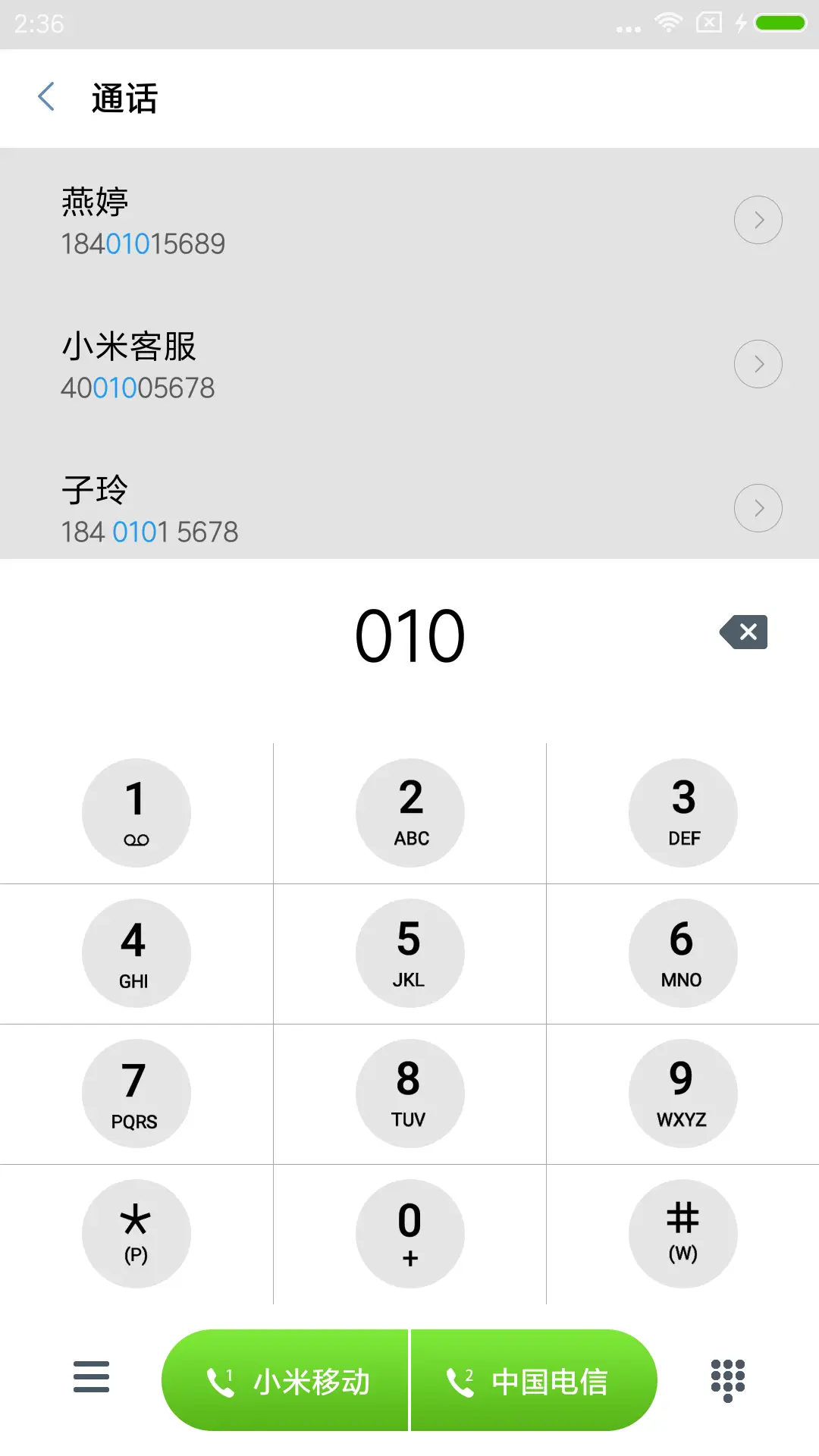Tap the voicemail key 1 on the dialpad
Viewport: 819px width, 1456px height.
tap(136, 812)
